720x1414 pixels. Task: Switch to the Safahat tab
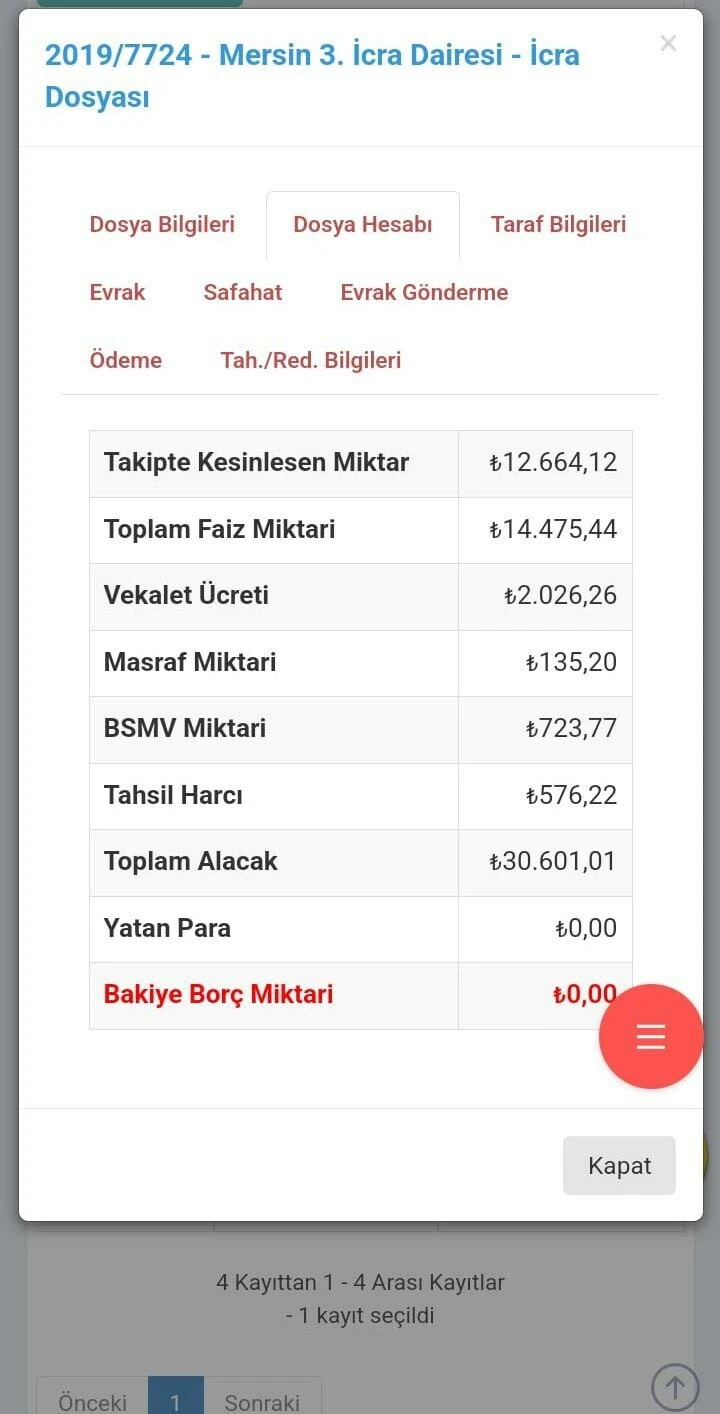coord(241,292)
